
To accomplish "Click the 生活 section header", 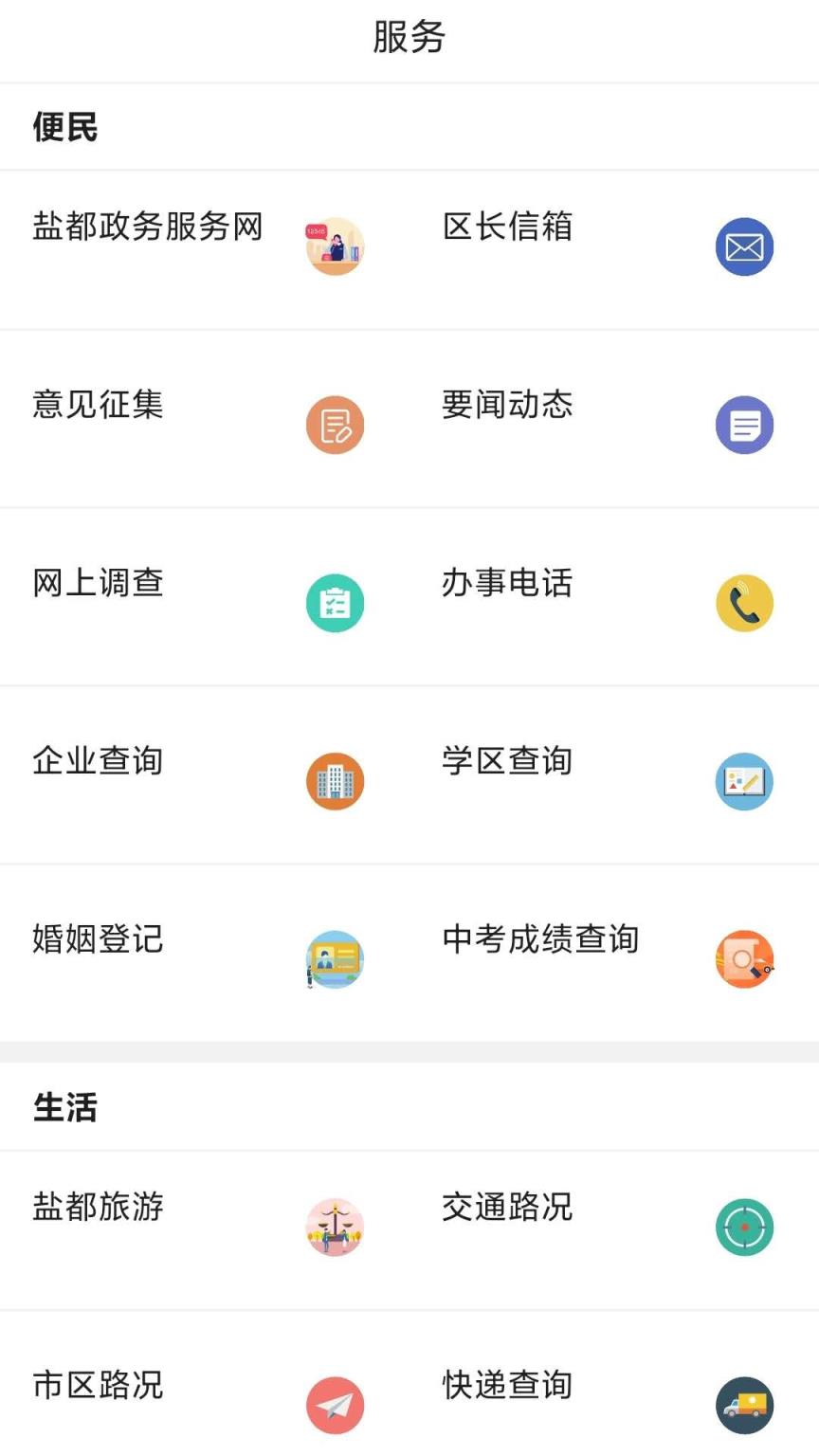I will coord(63,1106).
